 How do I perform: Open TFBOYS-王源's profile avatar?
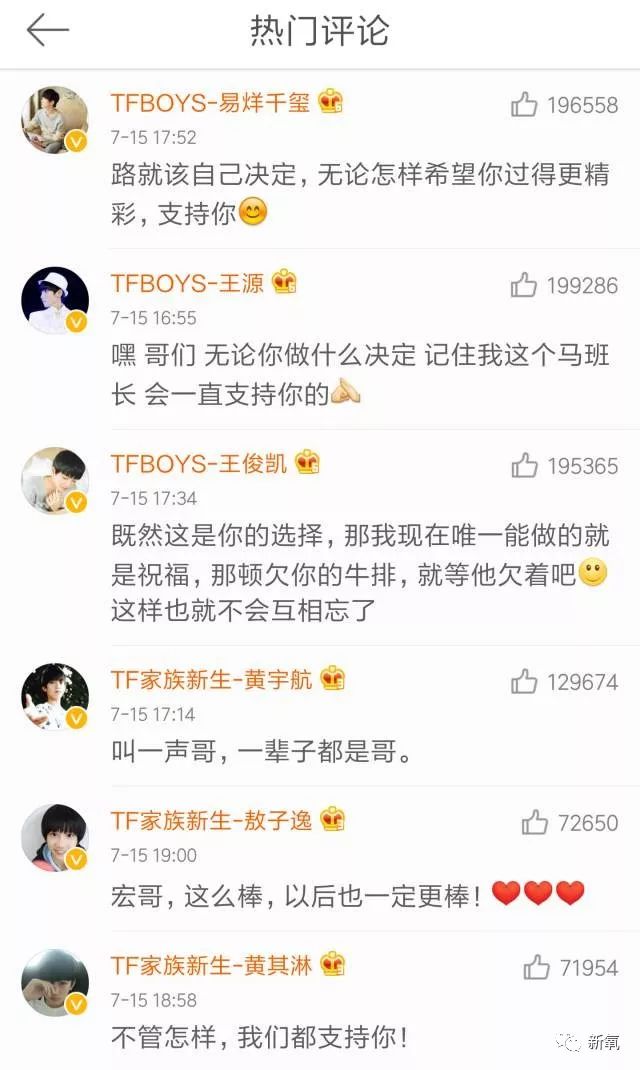(55, 300)
